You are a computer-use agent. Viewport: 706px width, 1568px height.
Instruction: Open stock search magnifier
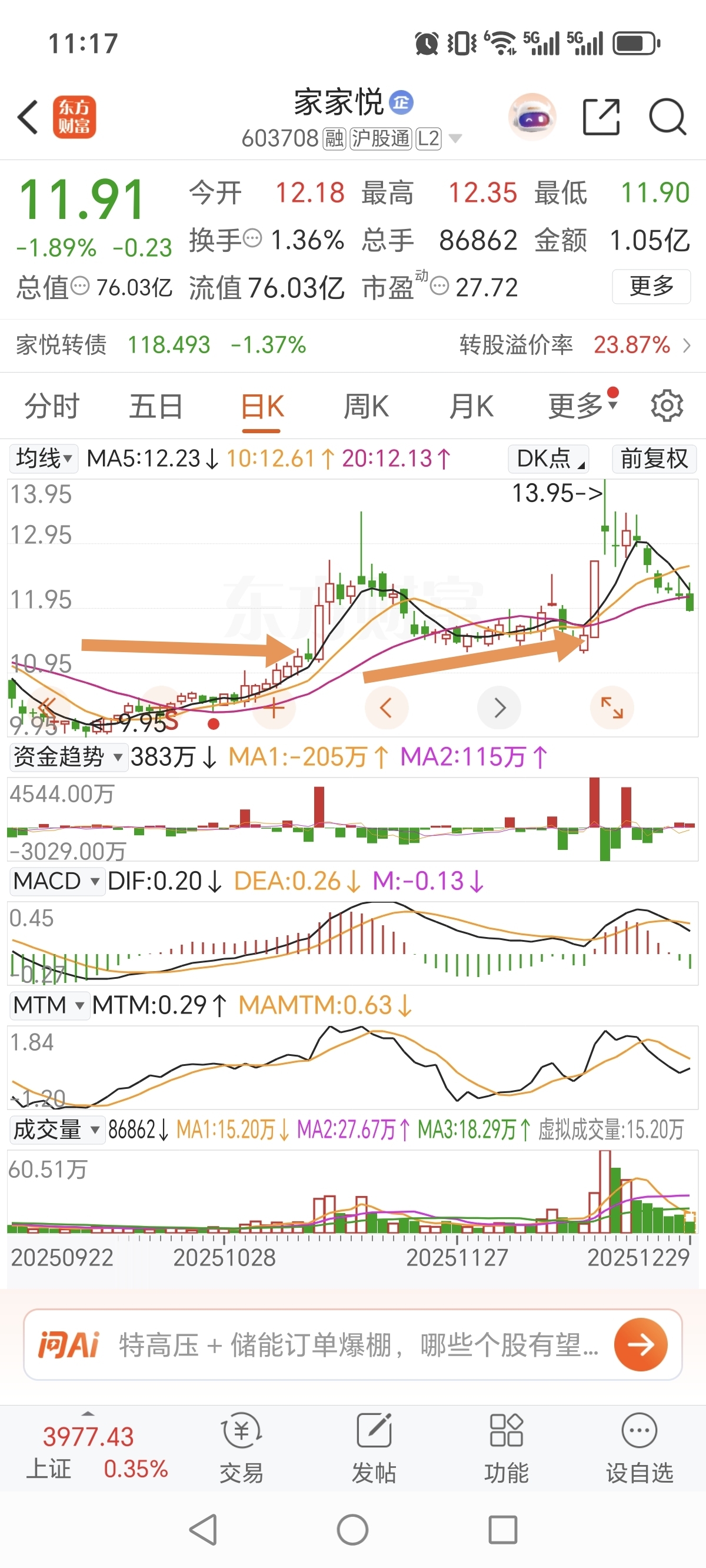click(x=667, y=117)
